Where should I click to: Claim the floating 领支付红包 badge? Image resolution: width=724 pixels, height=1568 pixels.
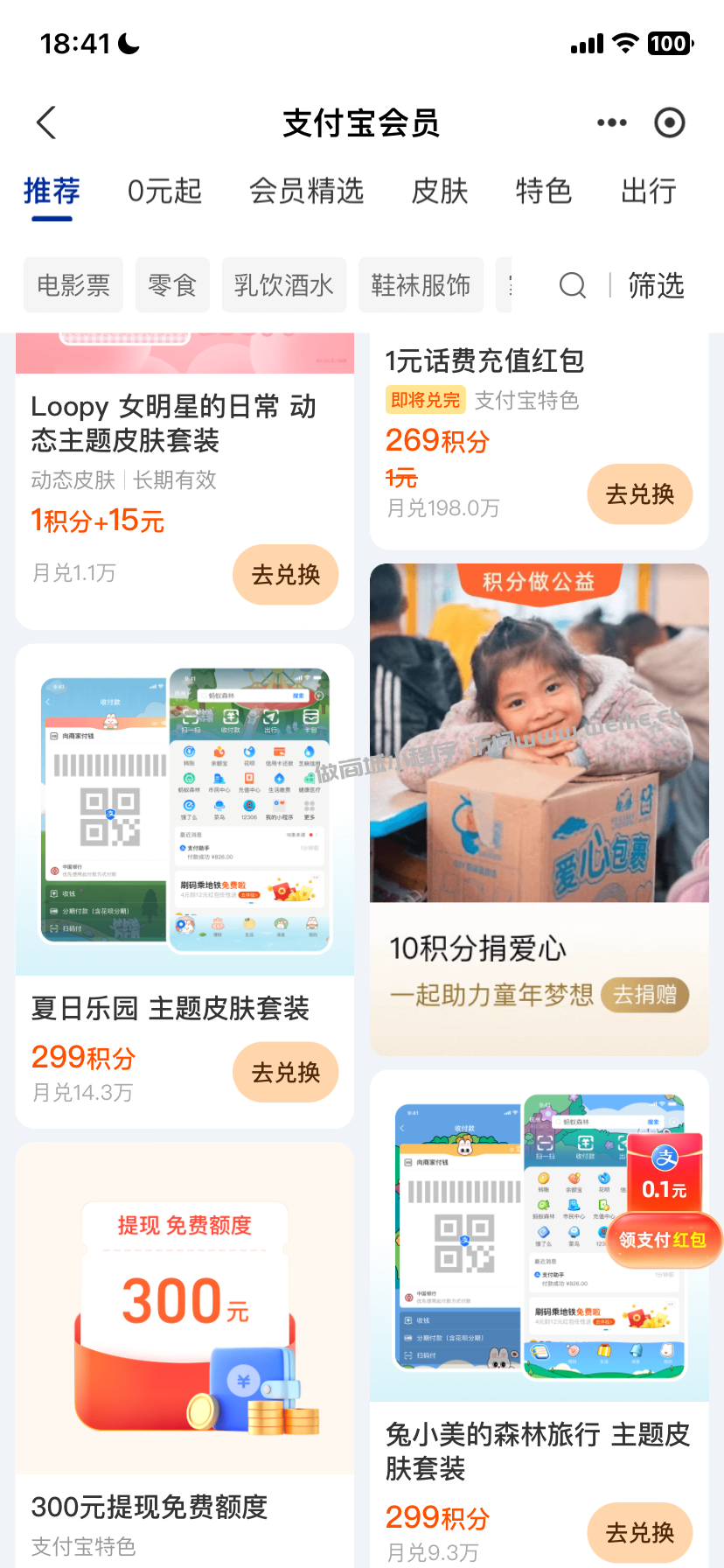(663, 1239)
